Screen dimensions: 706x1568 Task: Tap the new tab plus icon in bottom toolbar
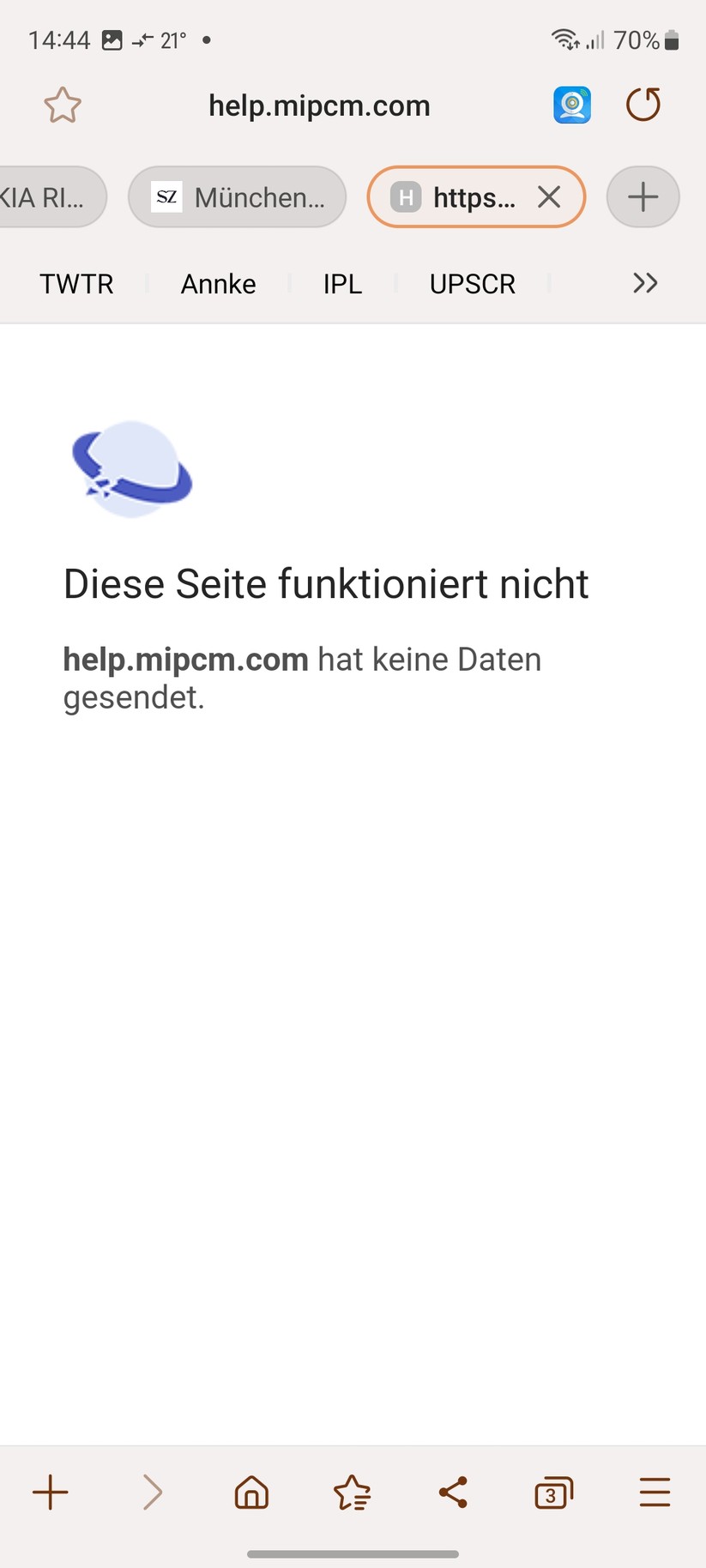point(50,1493)
